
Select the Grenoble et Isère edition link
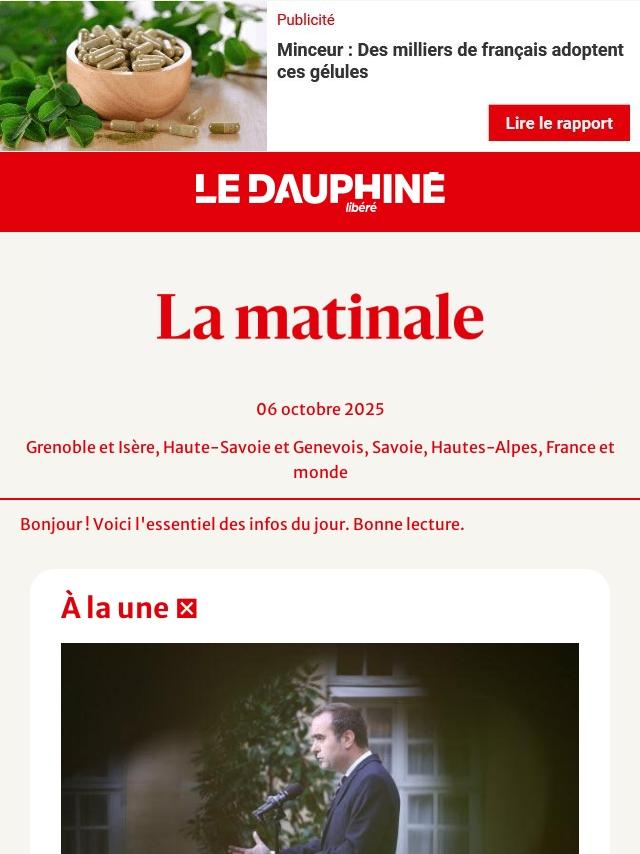pyautogui.click(x=91, y=447)
